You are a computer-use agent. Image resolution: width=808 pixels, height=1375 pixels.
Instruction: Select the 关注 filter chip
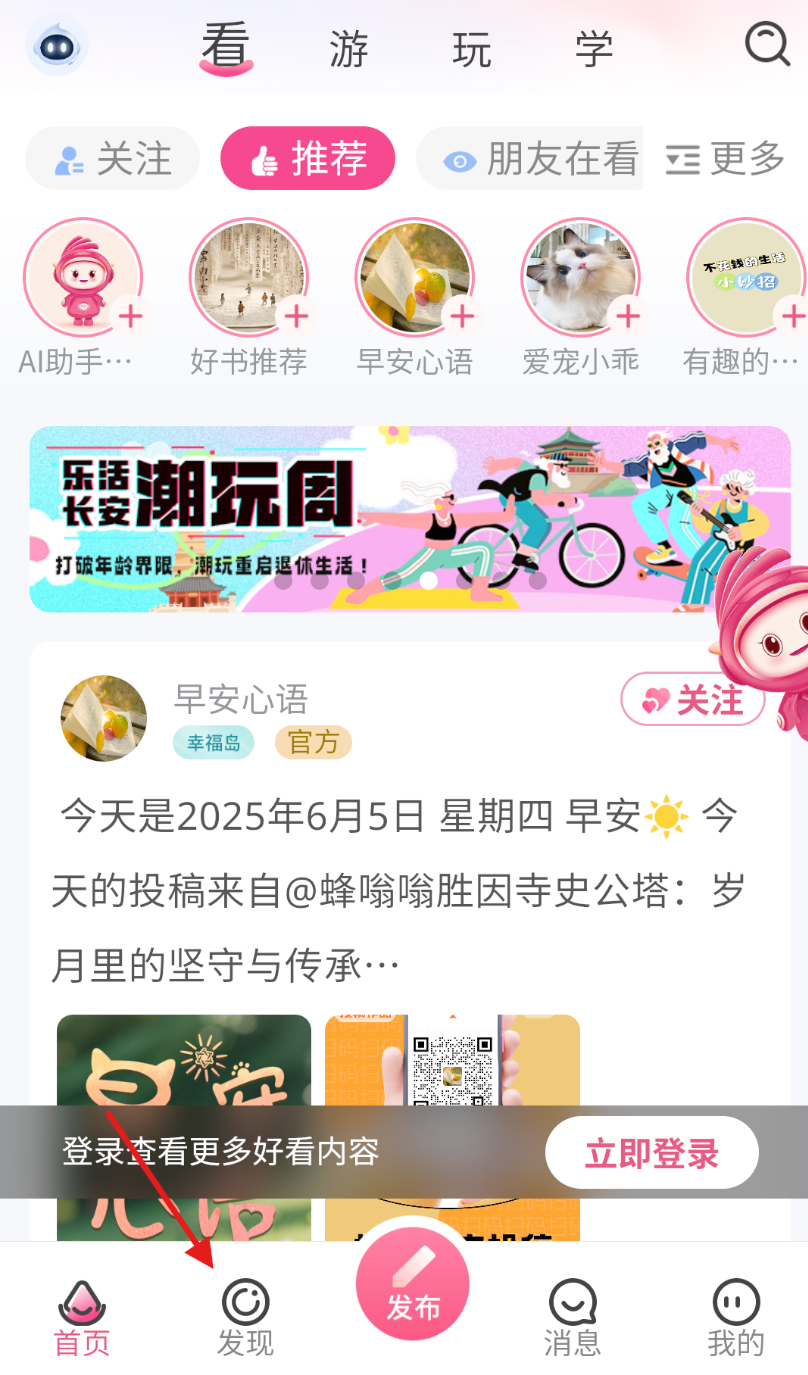(x=112, y=159)
